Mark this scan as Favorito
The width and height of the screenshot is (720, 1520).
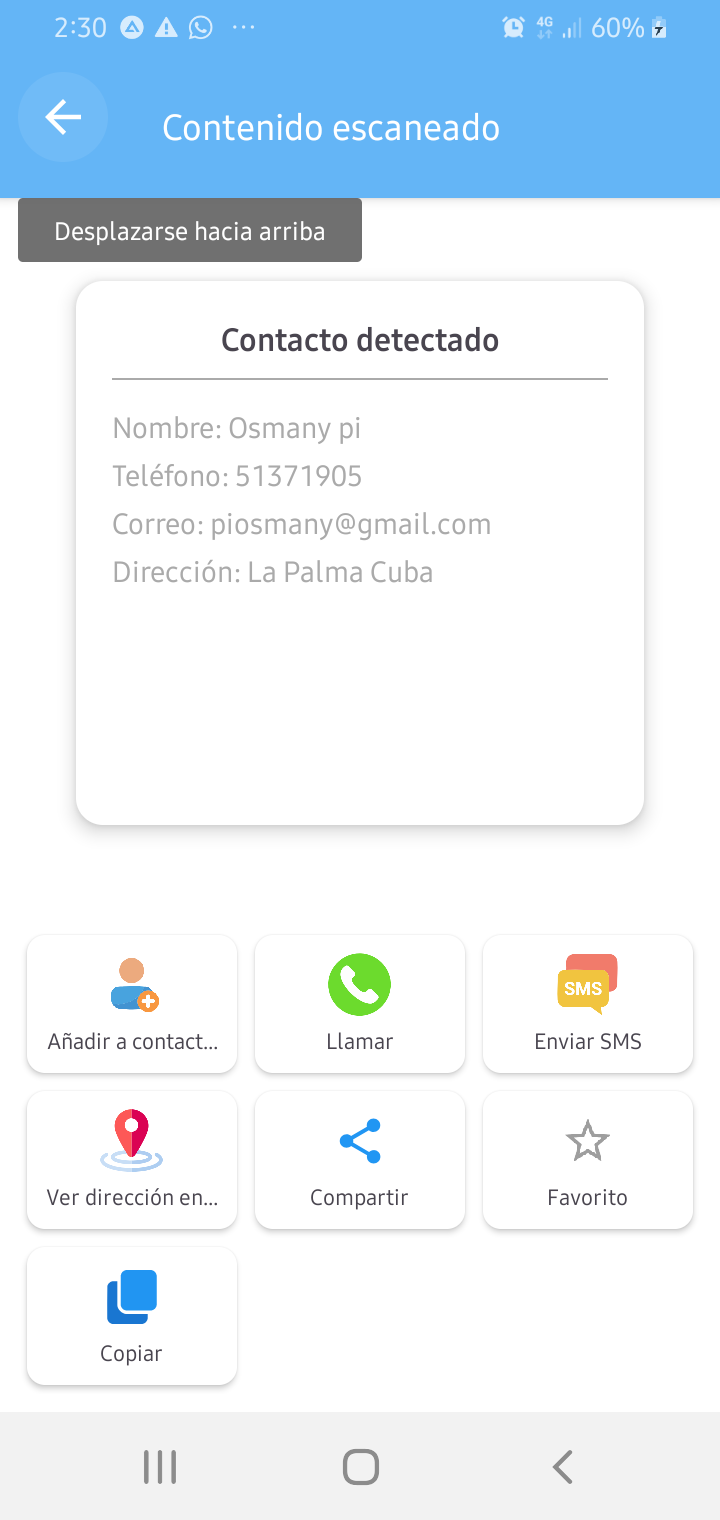point(588,1159)
